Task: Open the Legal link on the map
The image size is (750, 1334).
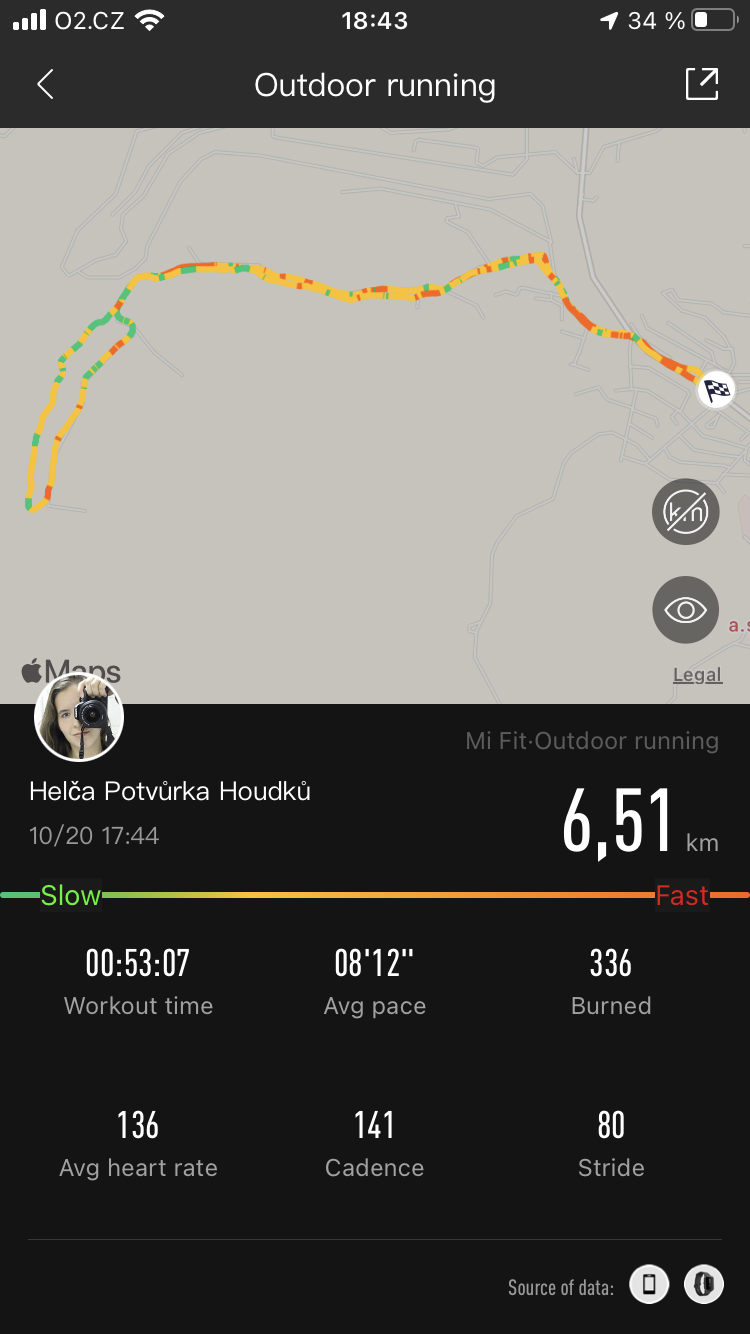Action: (697, 675)
